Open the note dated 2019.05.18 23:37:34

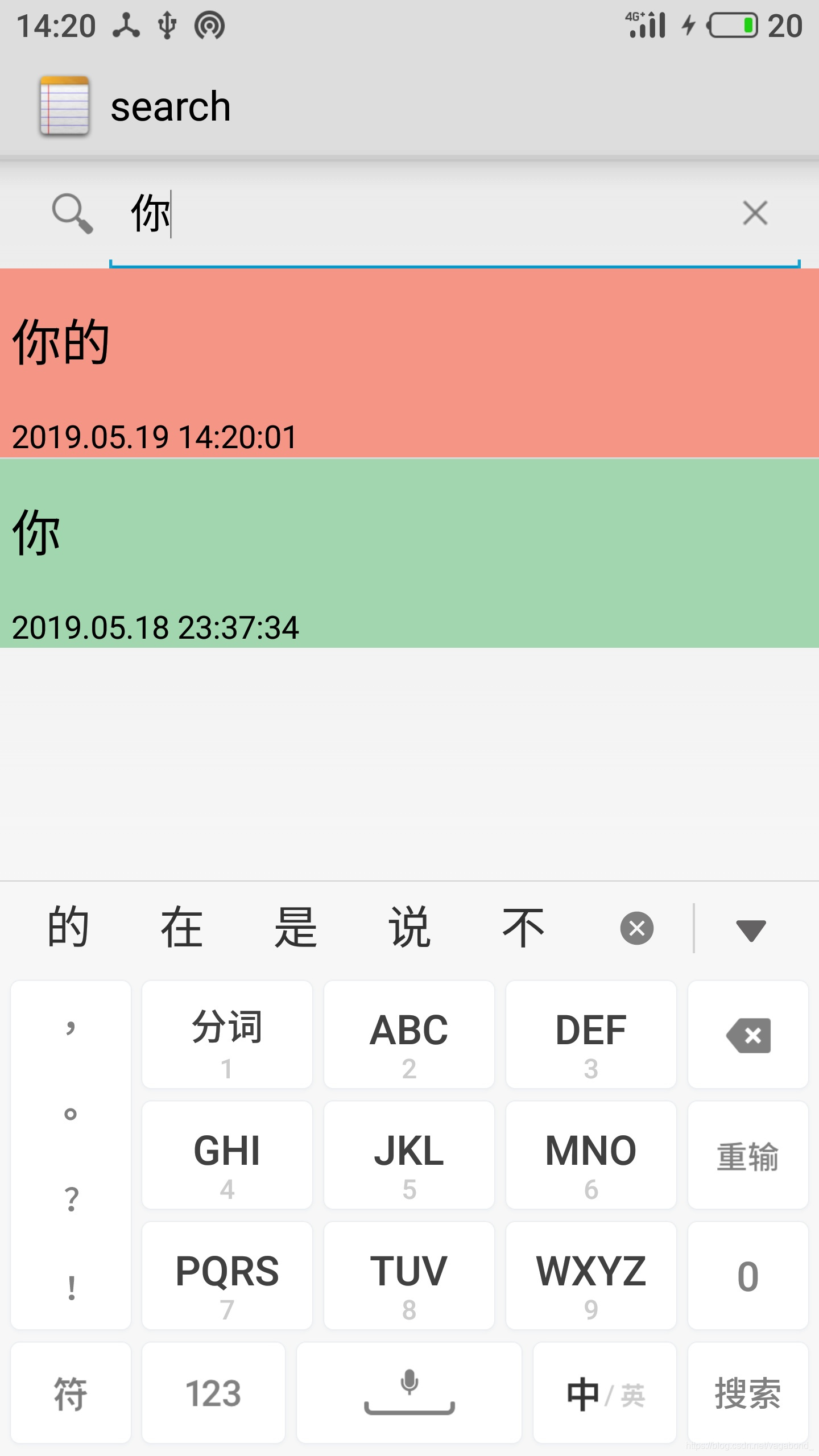[409, 553]
